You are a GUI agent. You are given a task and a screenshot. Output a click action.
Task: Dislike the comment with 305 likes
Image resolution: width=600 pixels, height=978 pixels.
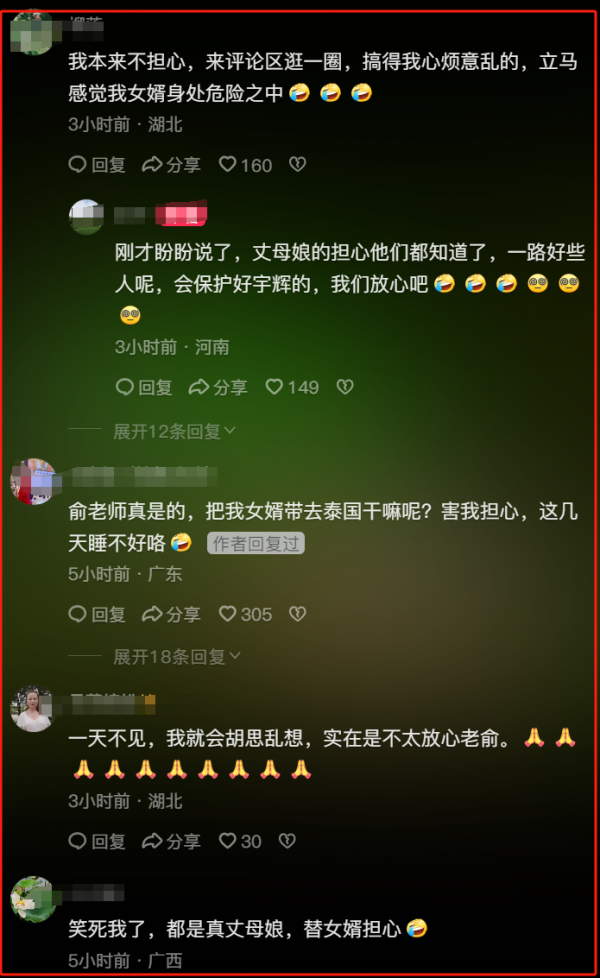(x=297, y=614)
